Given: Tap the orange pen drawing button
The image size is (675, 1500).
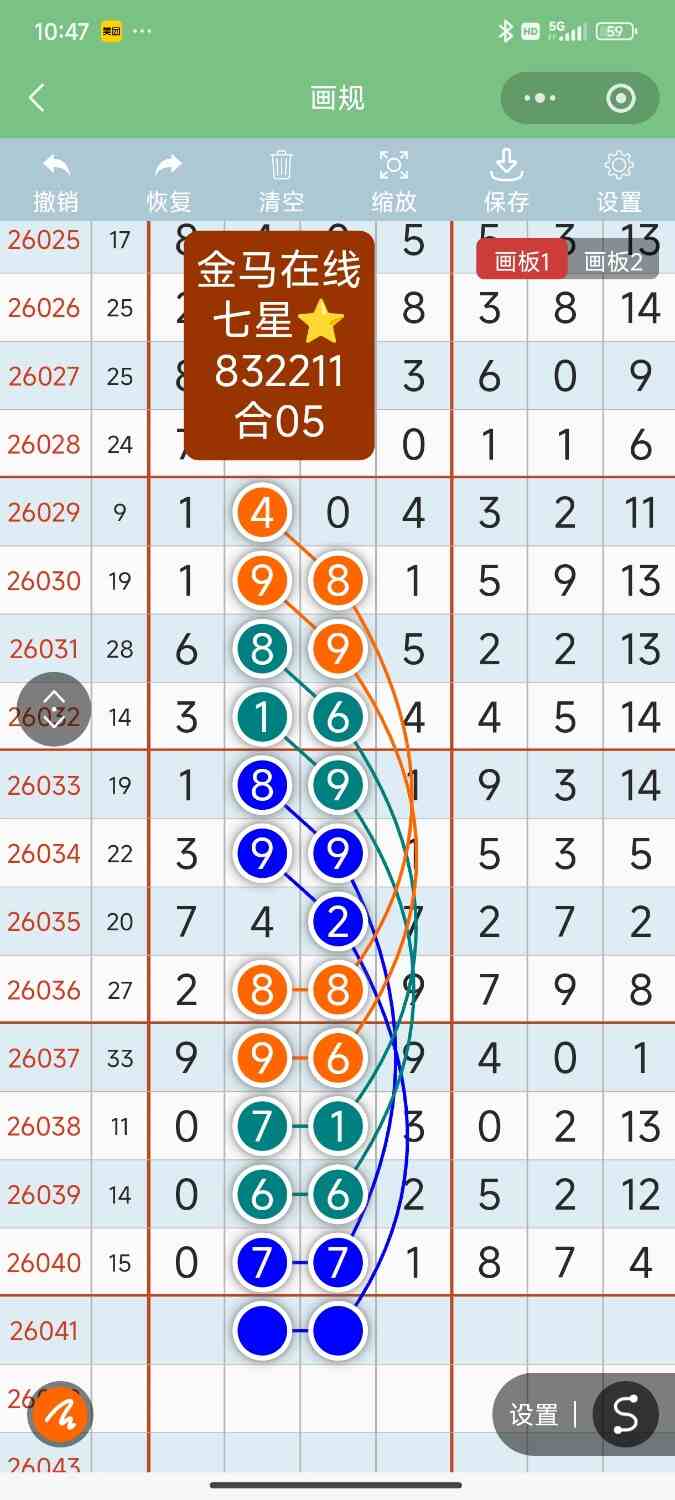Looking at the screenshot, I should coord(60,1415).
